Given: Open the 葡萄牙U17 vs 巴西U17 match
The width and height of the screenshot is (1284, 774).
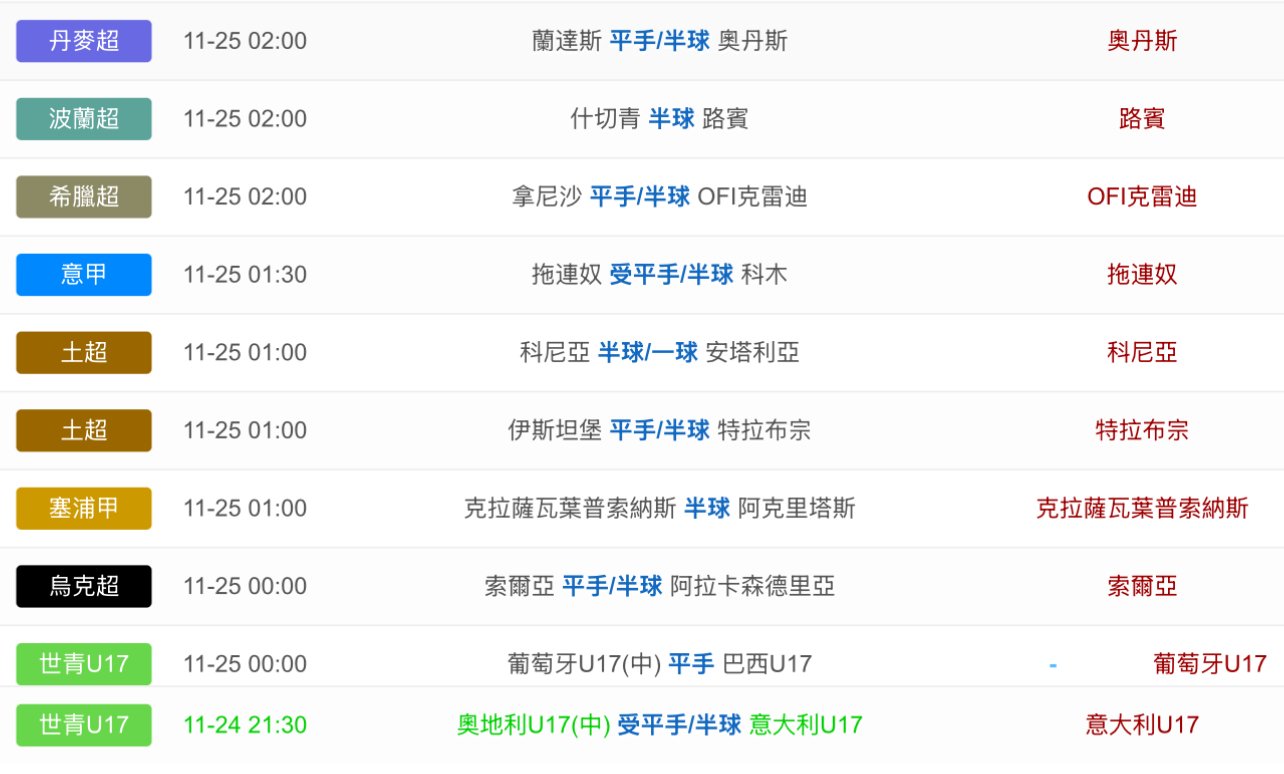Looking at the screenshot, I should pos(659,664).
